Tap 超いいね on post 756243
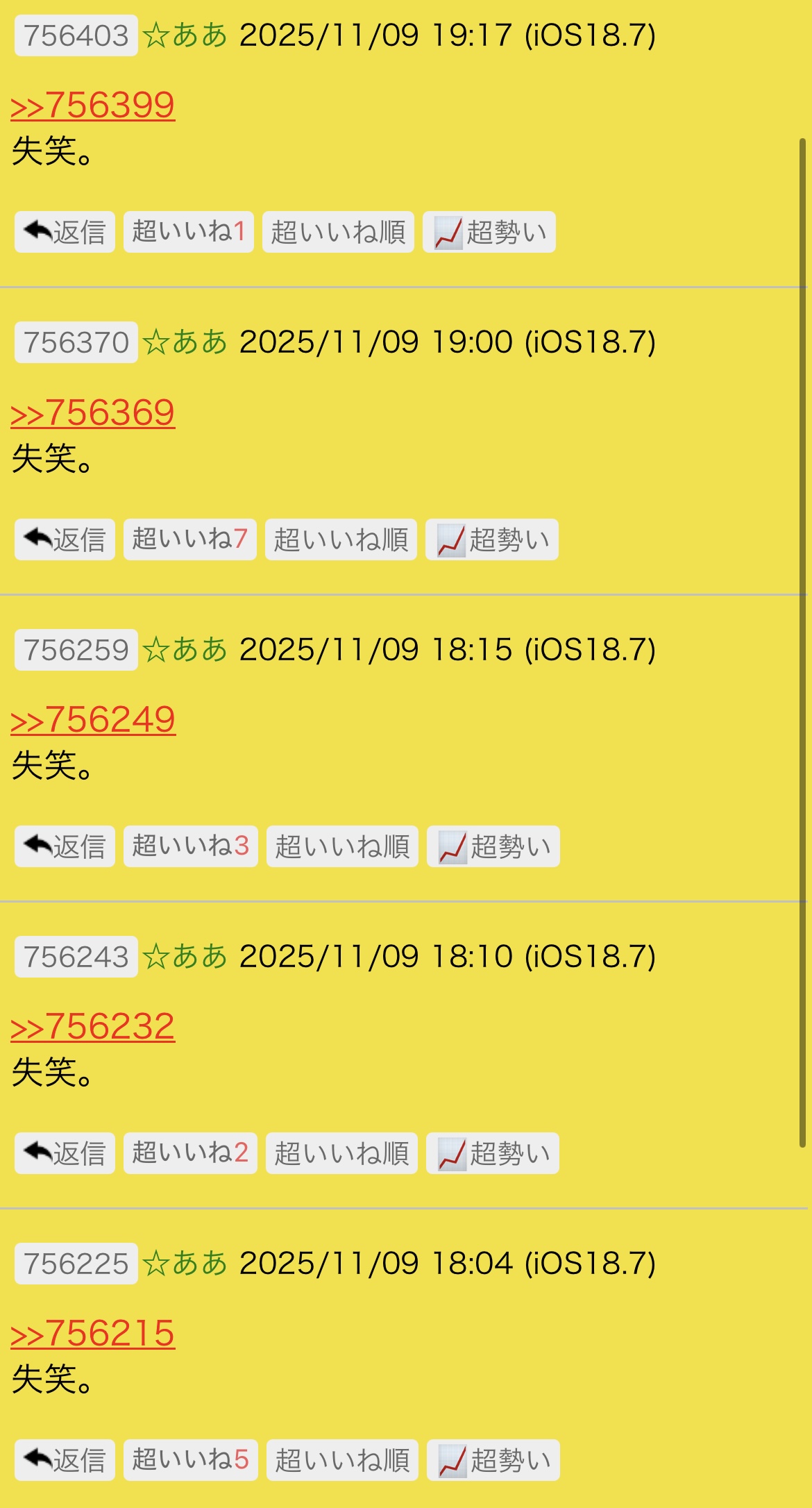 [x=190, y=1153]
